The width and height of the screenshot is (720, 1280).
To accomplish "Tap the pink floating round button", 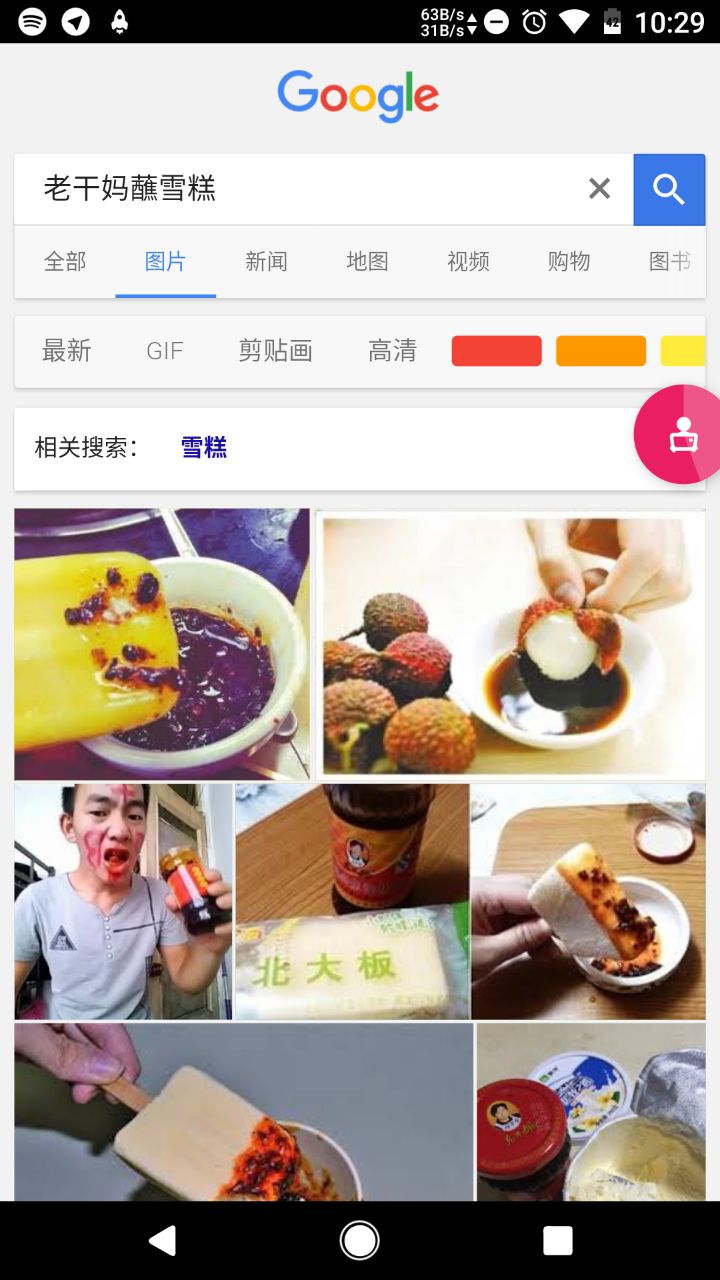I will click(683, 434).
